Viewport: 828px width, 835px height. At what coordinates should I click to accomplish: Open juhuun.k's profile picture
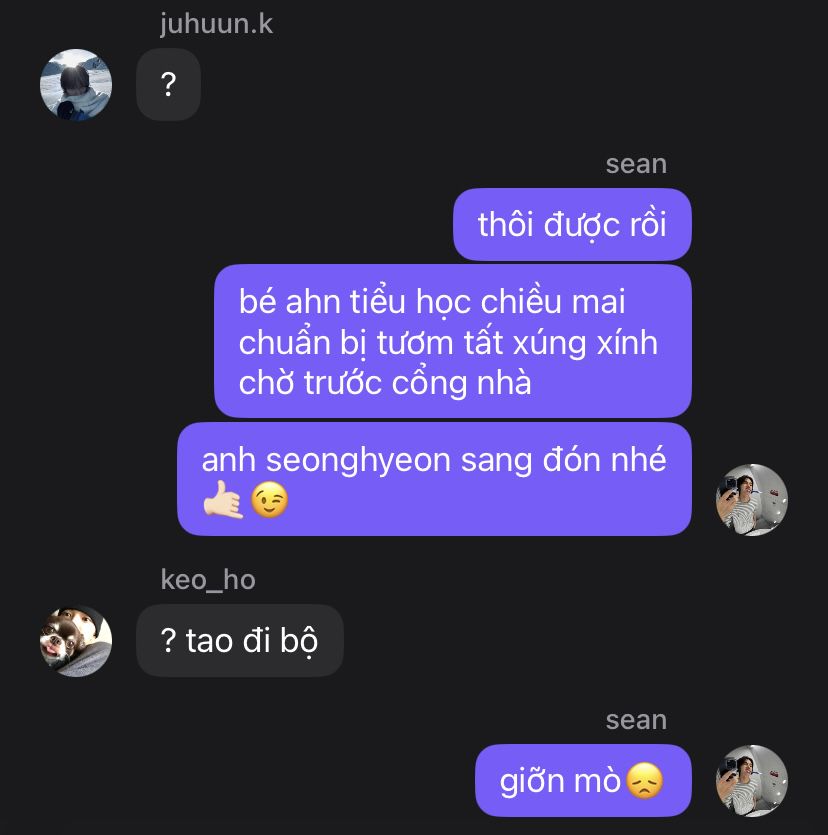(x=76, y=85)
